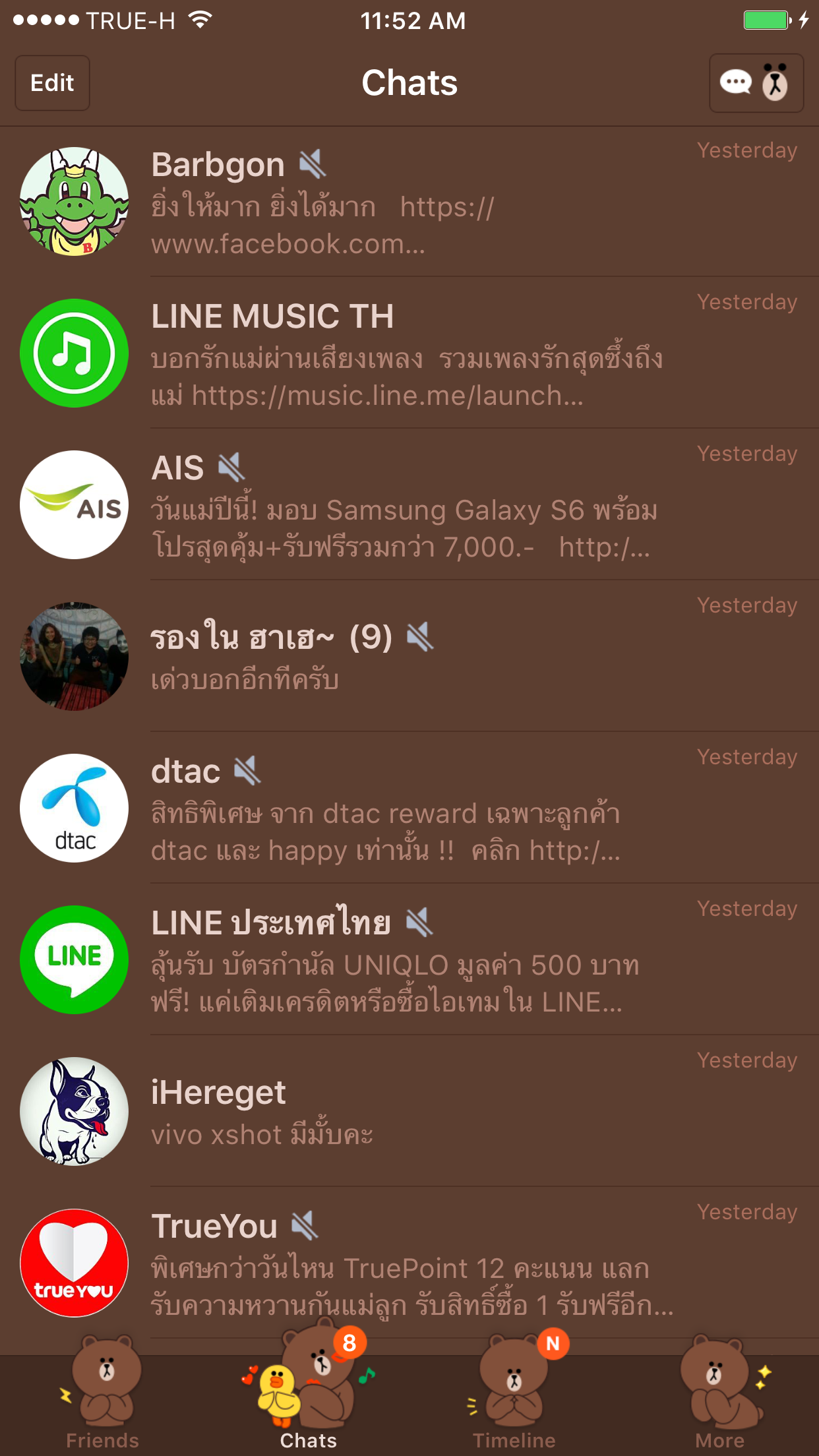Open the LINE MUSIC TH conversation
Viewport: 819px width, 1456px height.
(409, 353)
